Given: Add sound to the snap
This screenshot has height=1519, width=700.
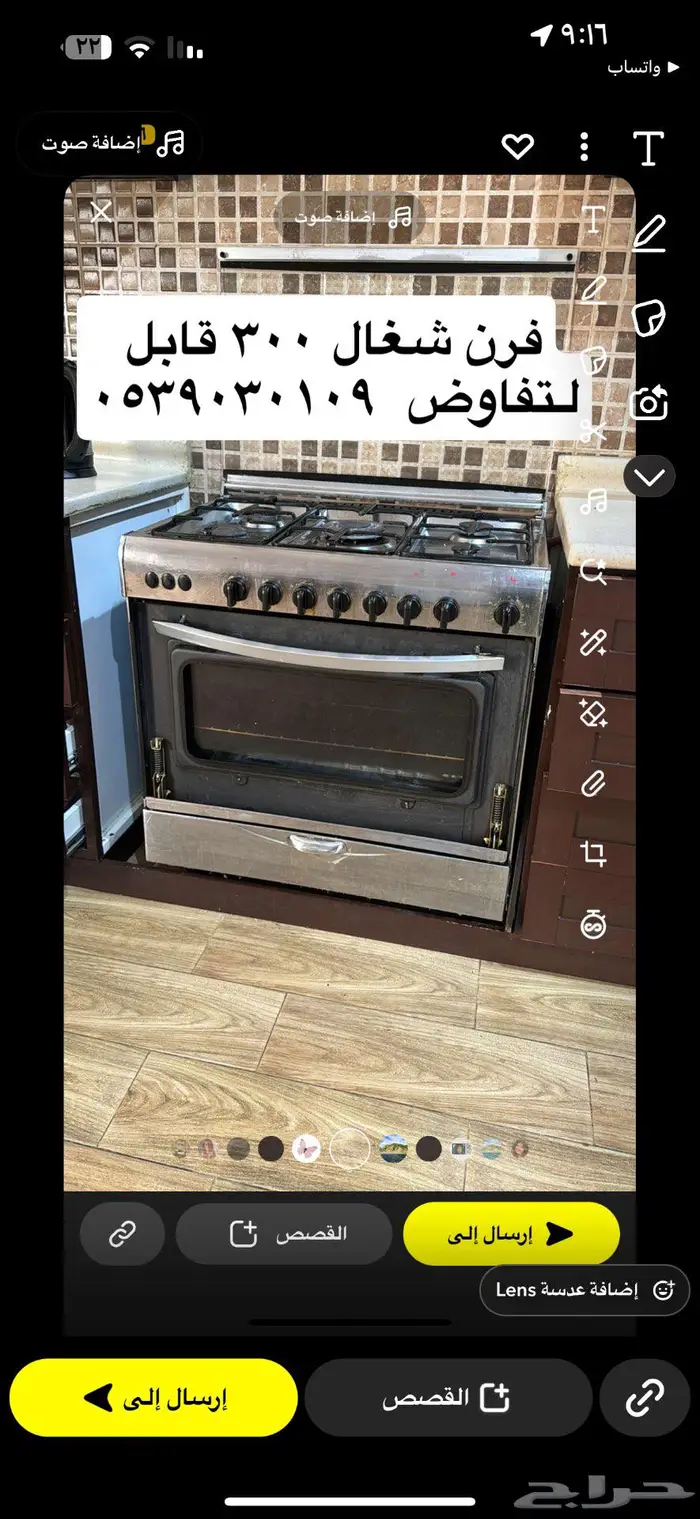Looking at the screenshot, I should click(x=112, y=143).
